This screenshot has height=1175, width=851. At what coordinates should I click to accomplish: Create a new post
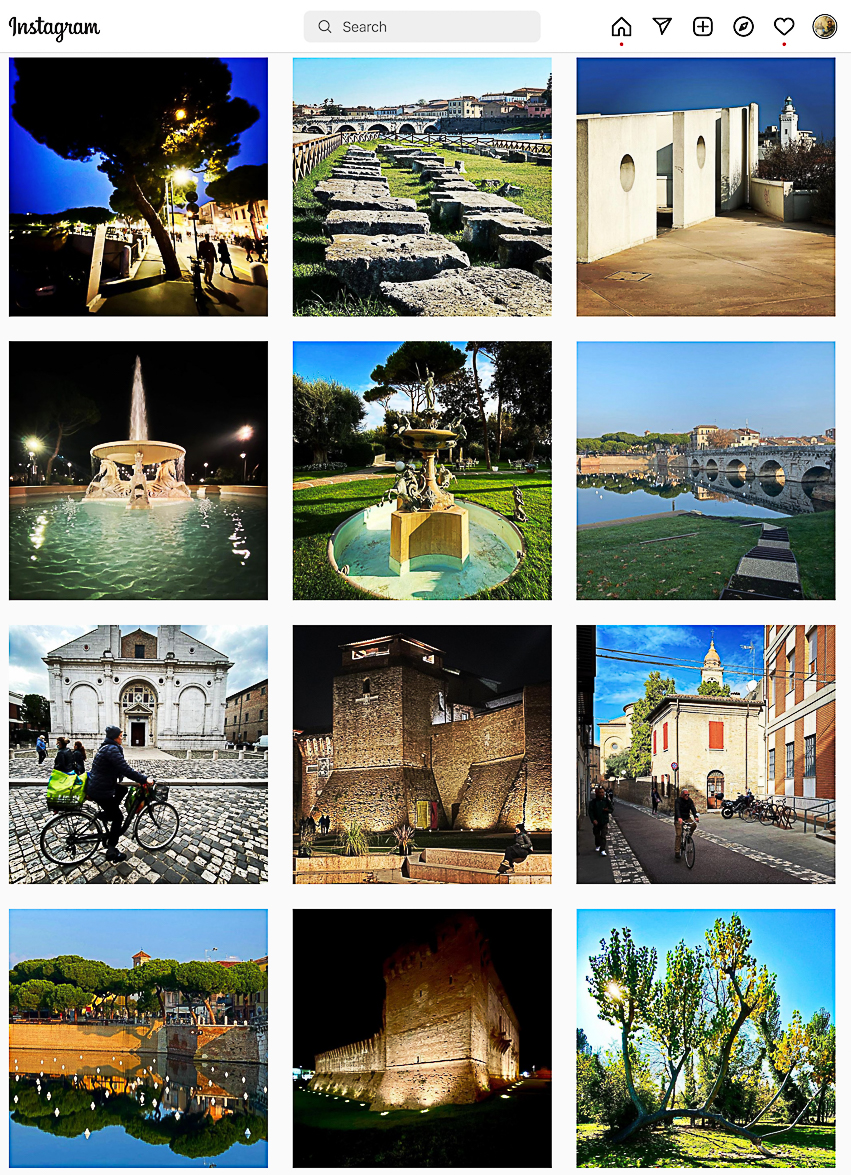tap(703, 27)
